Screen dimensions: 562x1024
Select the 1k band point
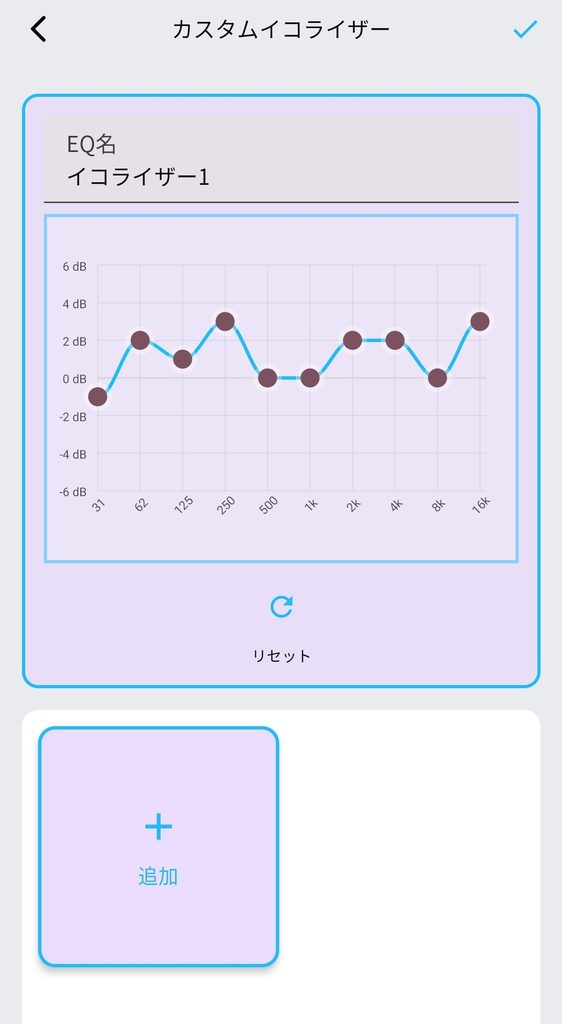pyautogui.click(x=310, y=378)
